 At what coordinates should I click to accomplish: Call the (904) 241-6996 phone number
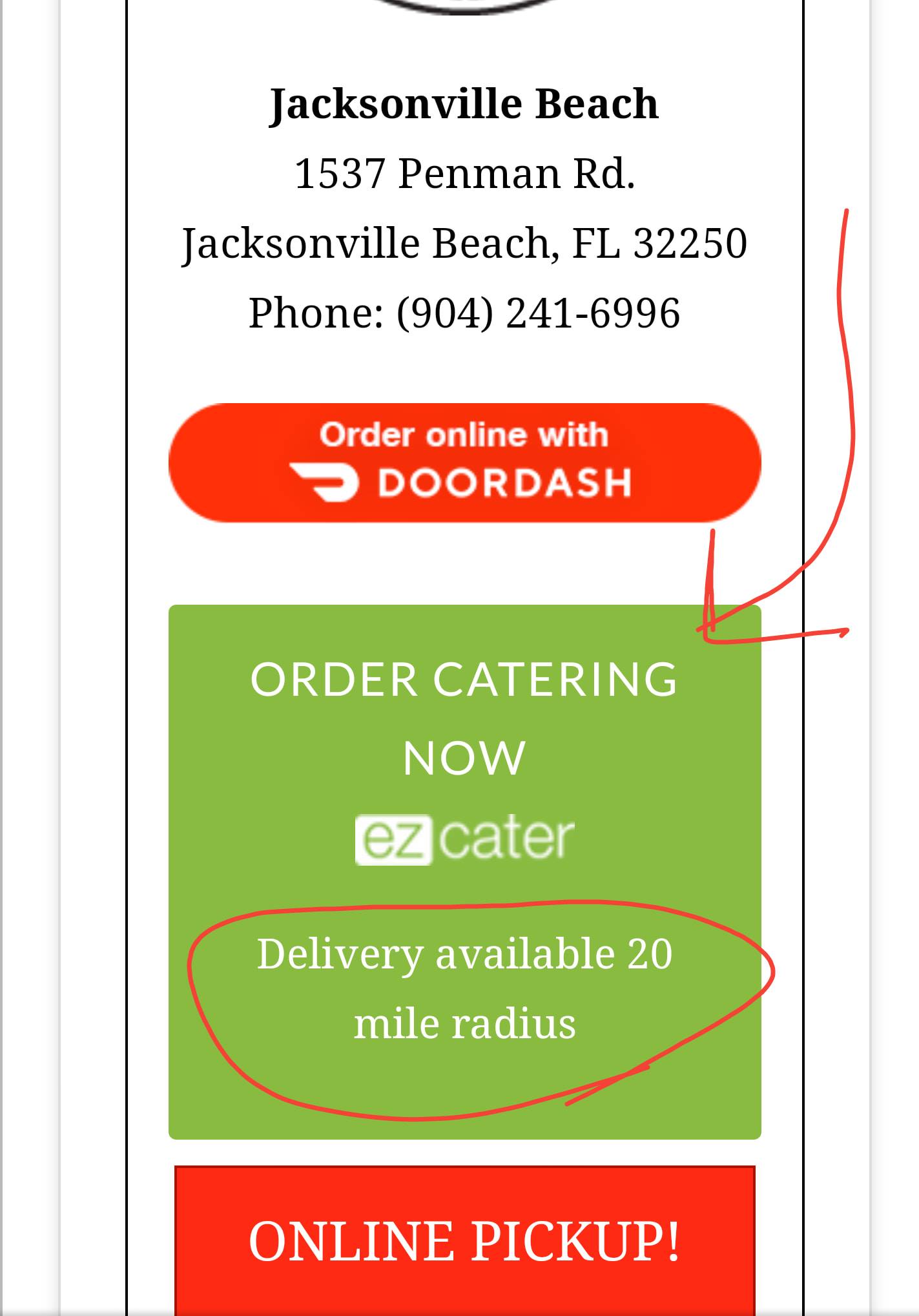click(x=537, y=313)
